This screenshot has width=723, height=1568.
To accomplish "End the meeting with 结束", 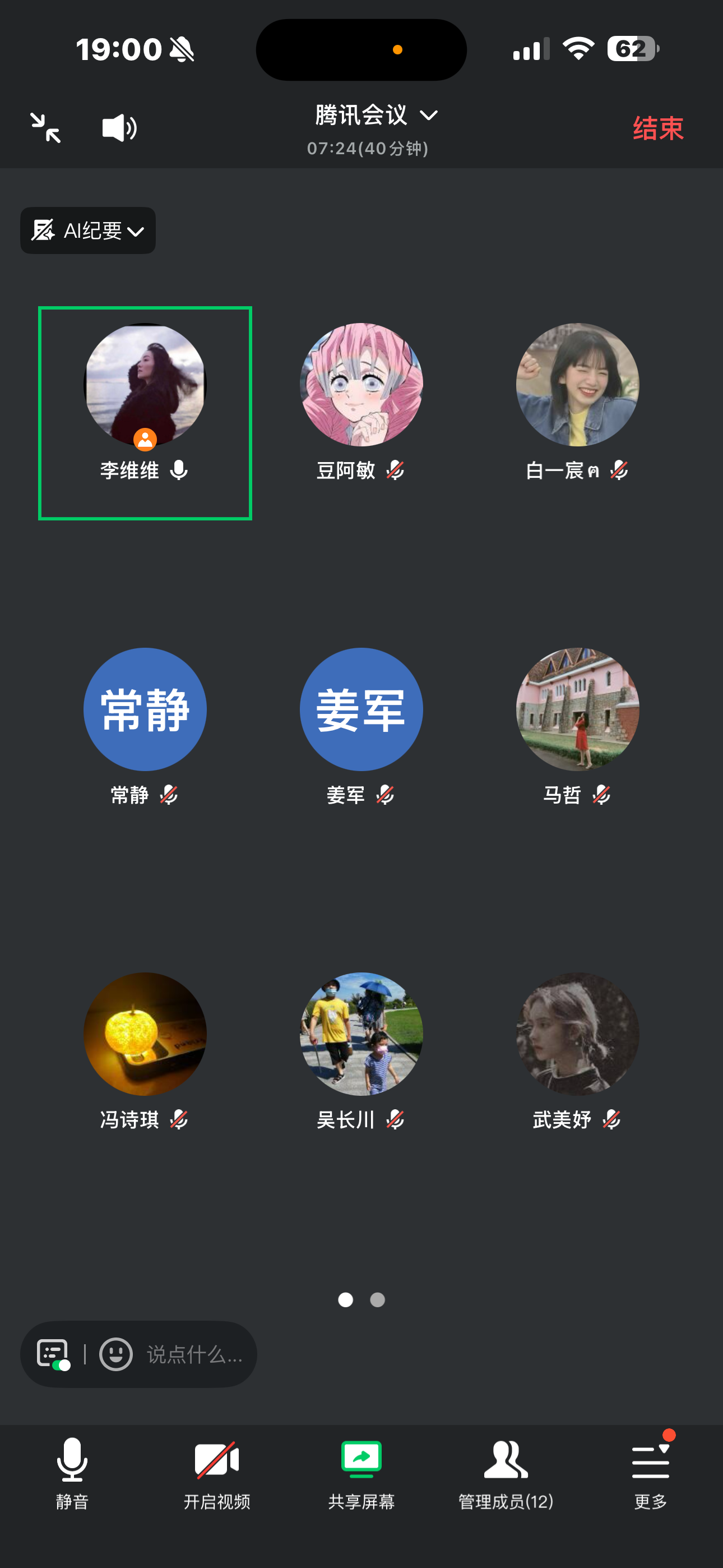I will click(x=657, y=128).
